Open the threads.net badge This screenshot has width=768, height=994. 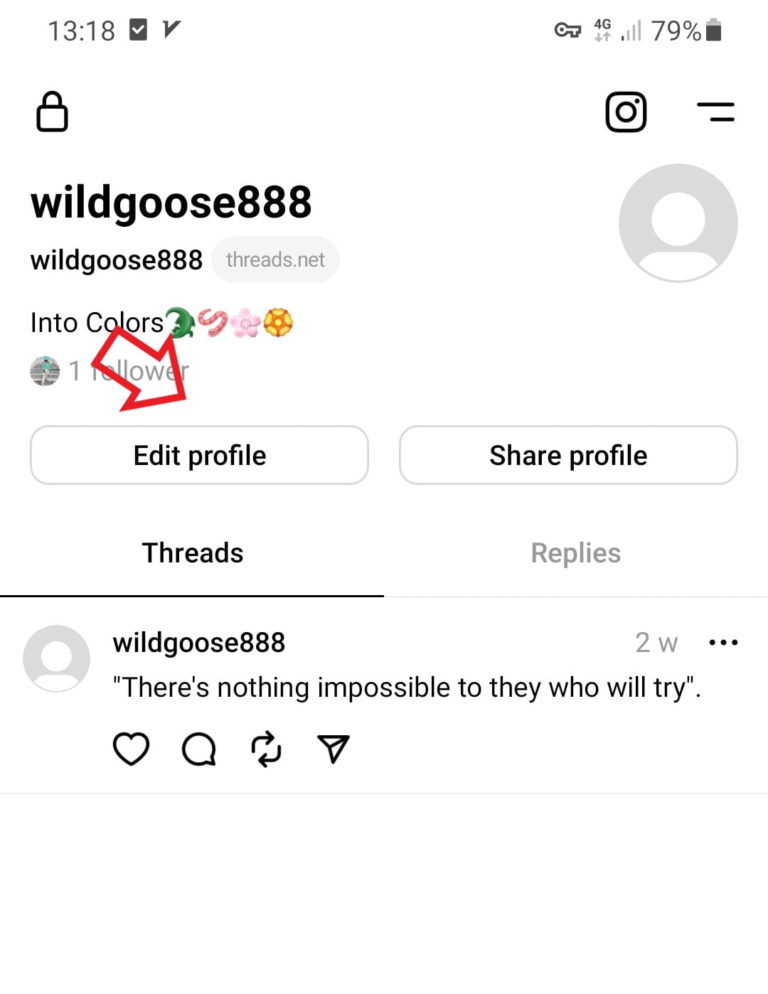[275, 261]
